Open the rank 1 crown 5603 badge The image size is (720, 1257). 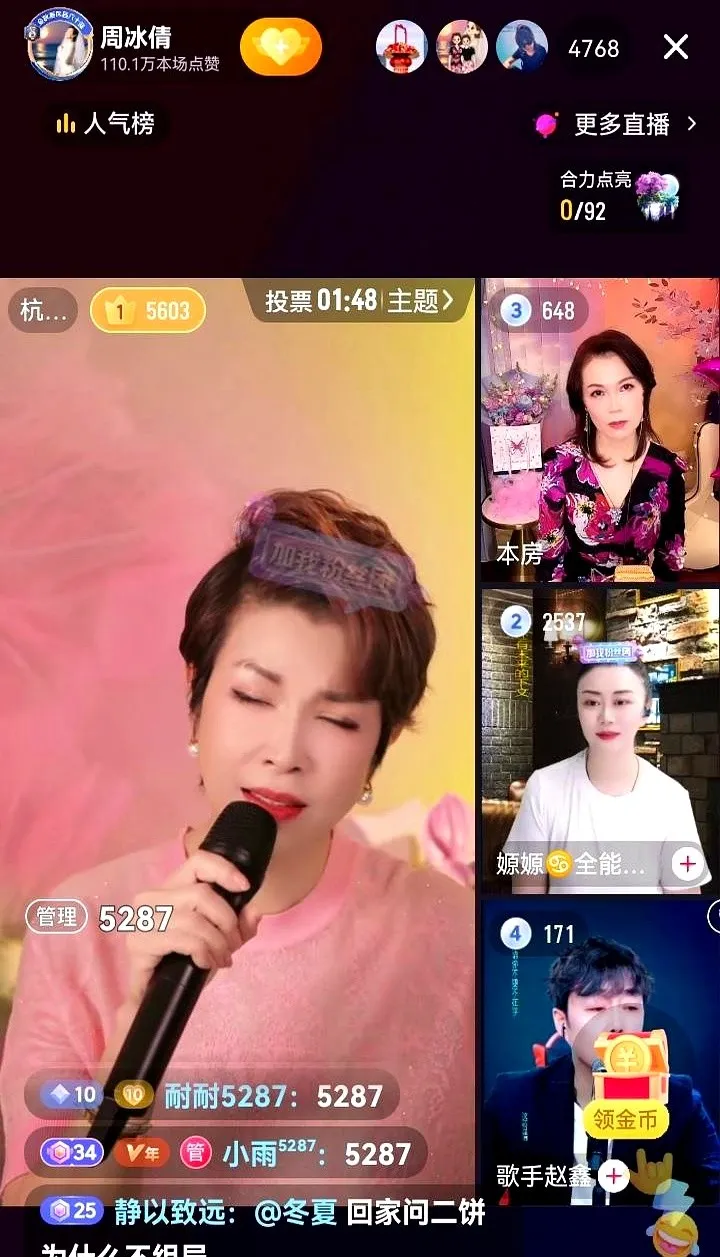pyautogui.click(x=148, y=311)
